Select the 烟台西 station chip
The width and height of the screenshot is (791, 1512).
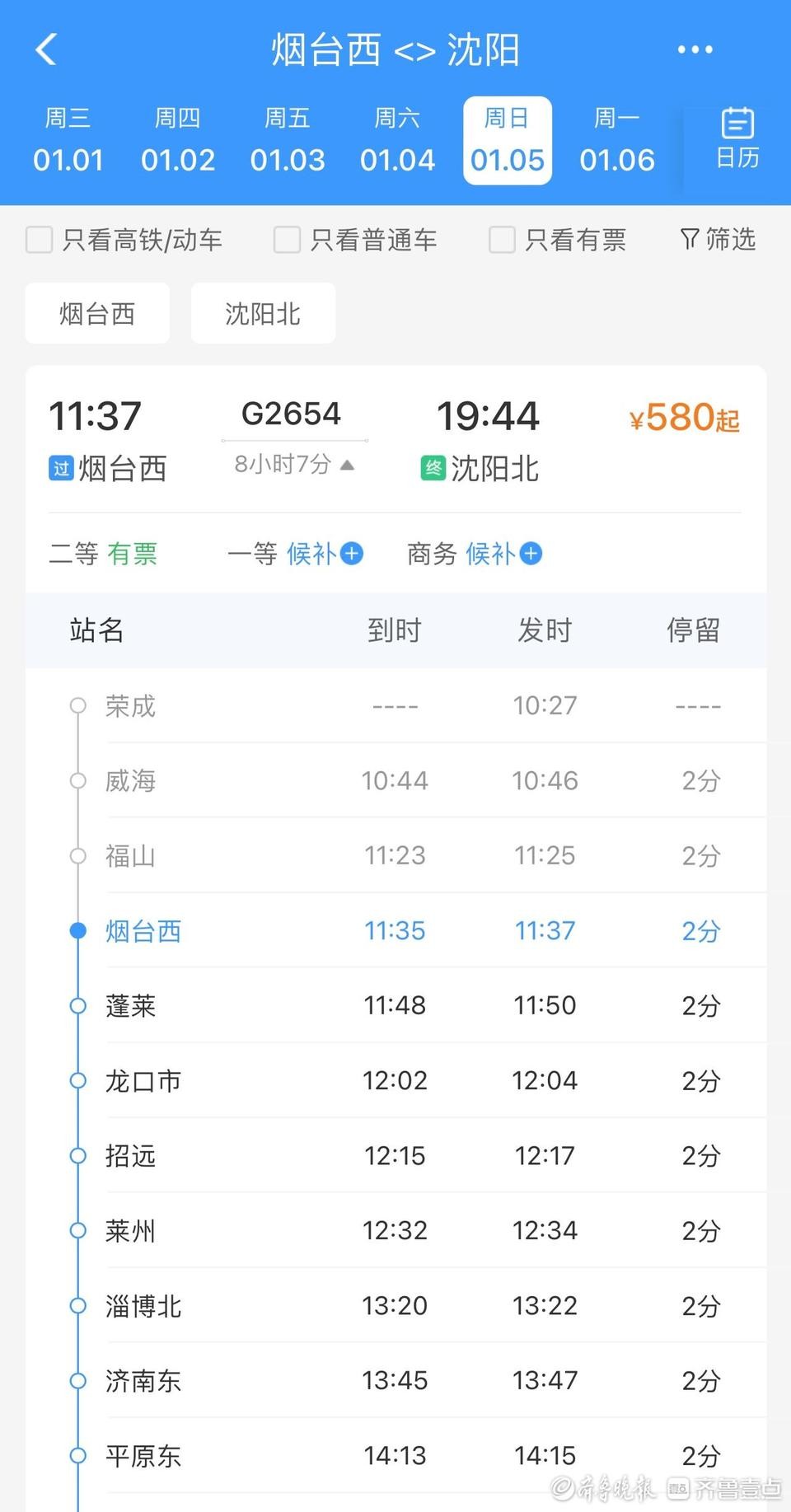point(97,313)
